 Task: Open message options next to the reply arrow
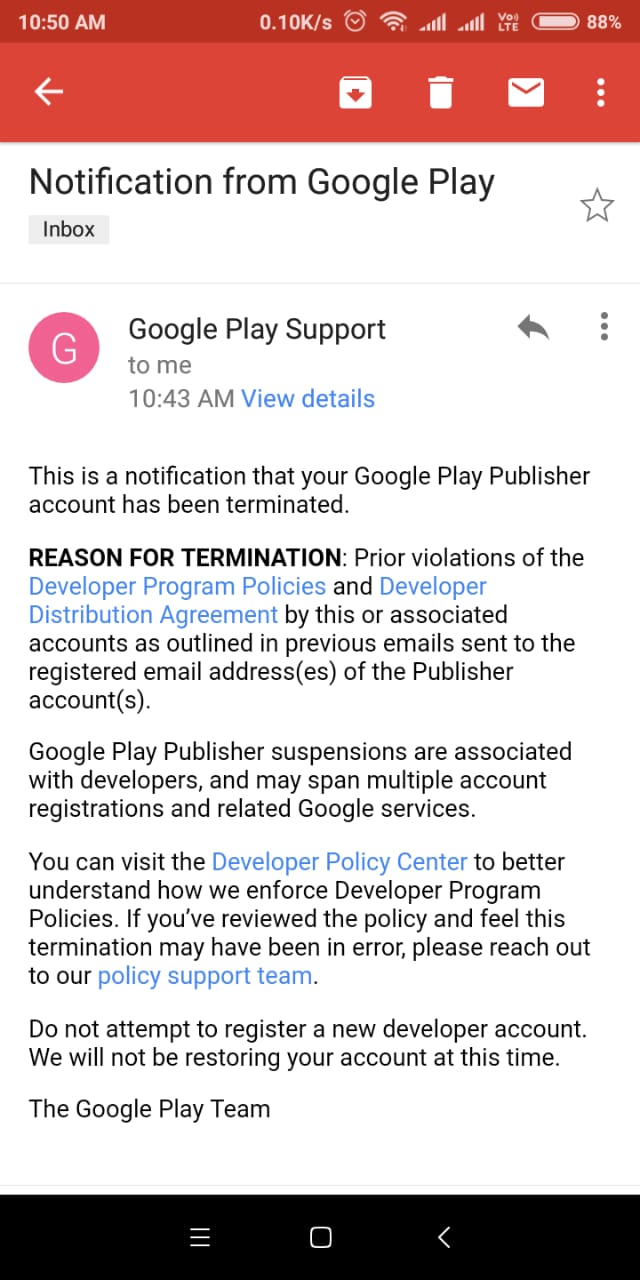pos(604,326)
